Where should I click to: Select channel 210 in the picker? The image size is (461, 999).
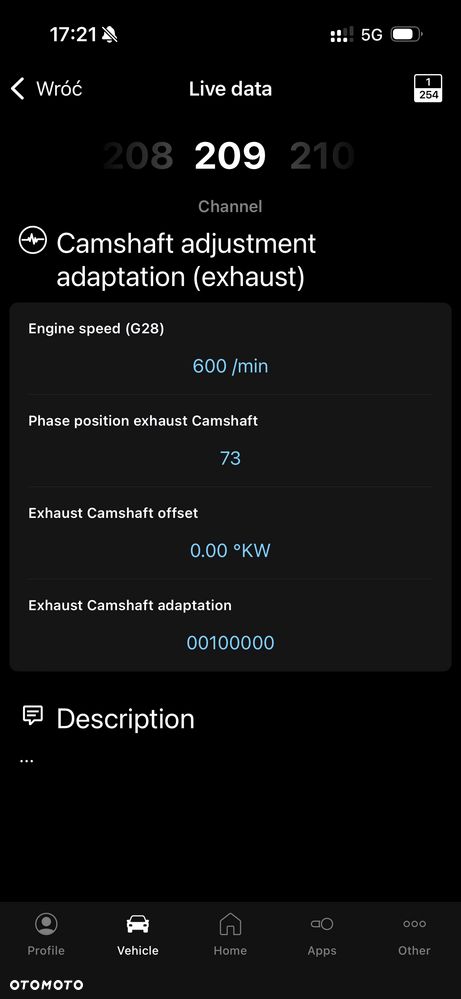[322, 156]
